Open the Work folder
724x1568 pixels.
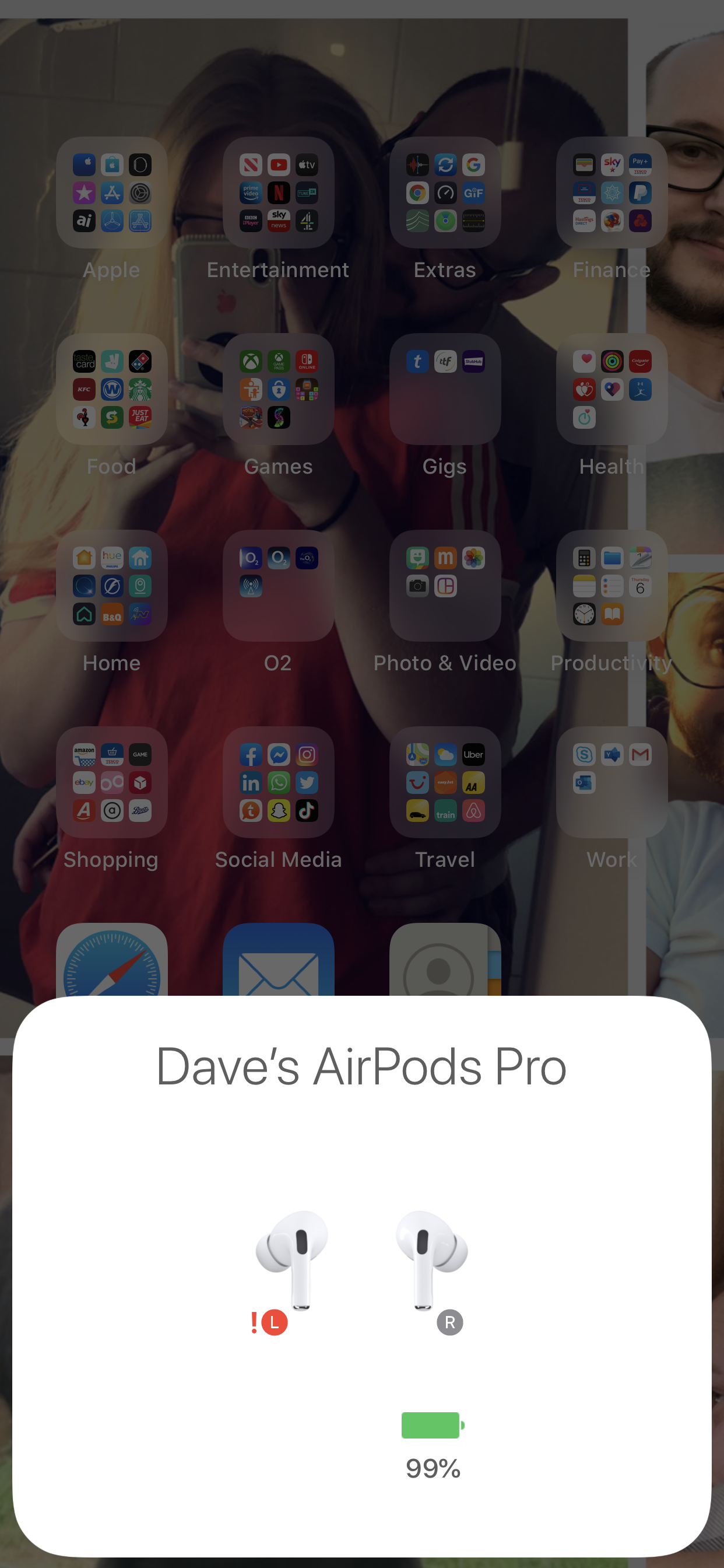(x=611, y=783)
